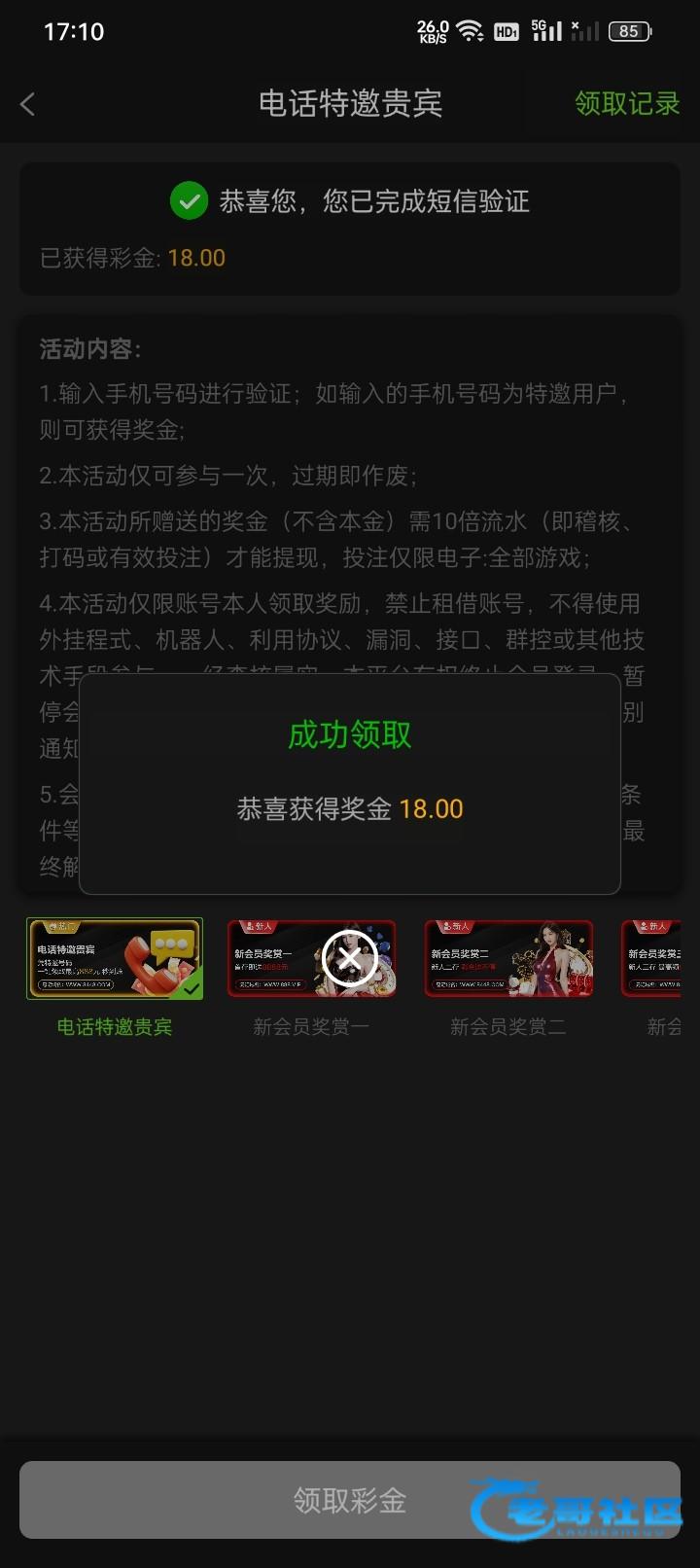The height and width of the screenshot is (1568, 700).
Task: Go back using the top-left arrow
Action: [x=27, y=104]
